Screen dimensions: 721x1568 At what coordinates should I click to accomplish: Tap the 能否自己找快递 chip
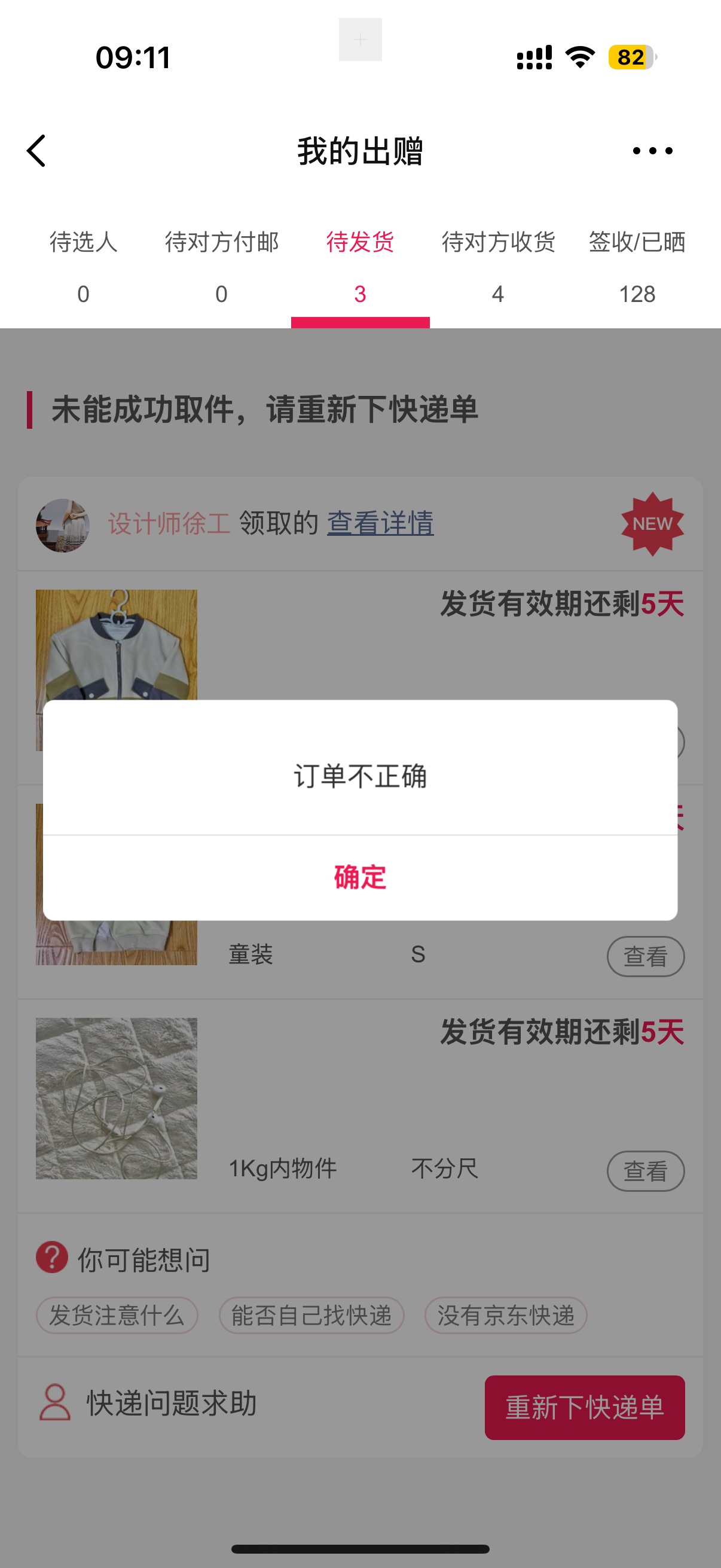coord(311,1316)
